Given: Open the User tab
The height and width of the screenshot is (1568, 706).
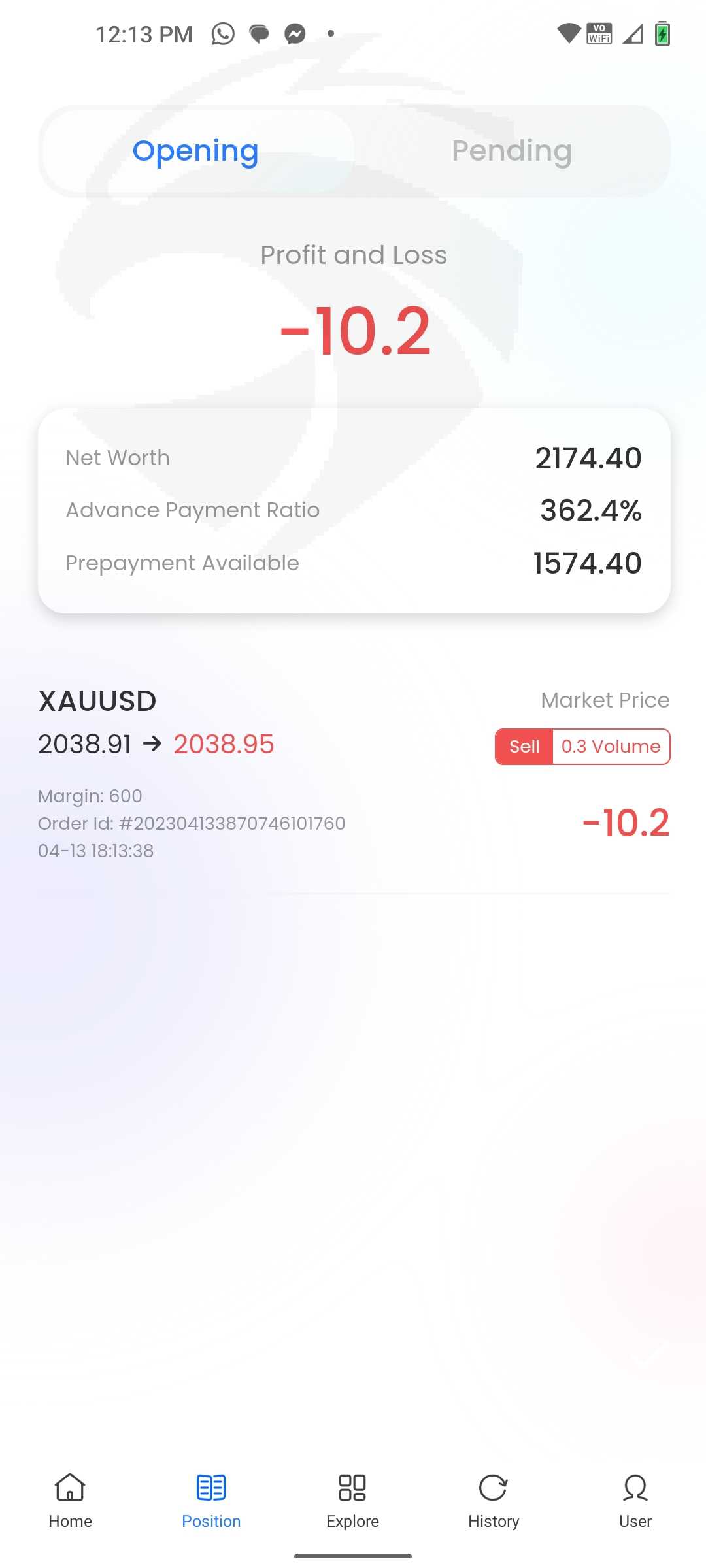Looking at the screenshot, I should pyautogui.click(x=635, y=1501).
